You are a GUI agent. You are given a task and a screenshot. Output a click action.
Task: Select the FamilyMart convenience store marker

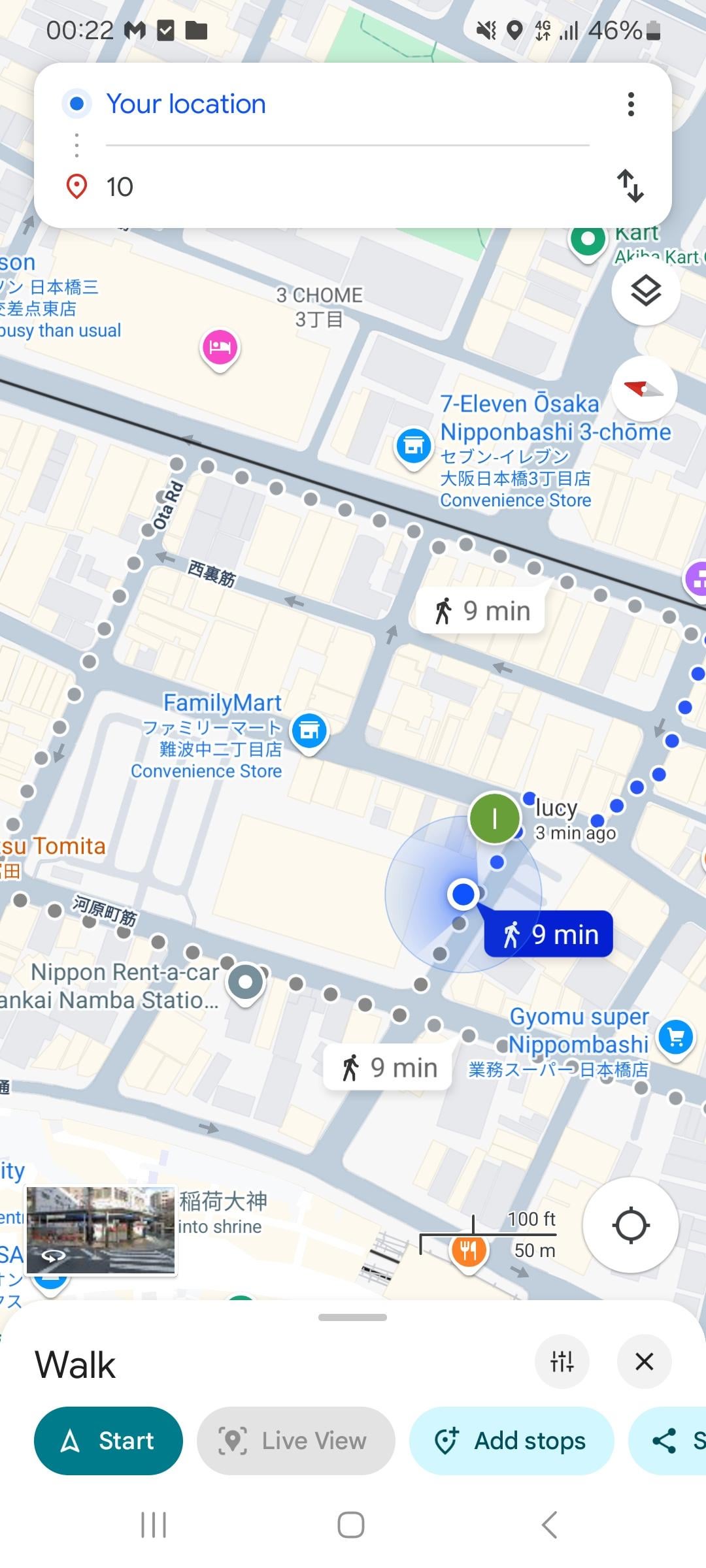(x=309, y=730)
